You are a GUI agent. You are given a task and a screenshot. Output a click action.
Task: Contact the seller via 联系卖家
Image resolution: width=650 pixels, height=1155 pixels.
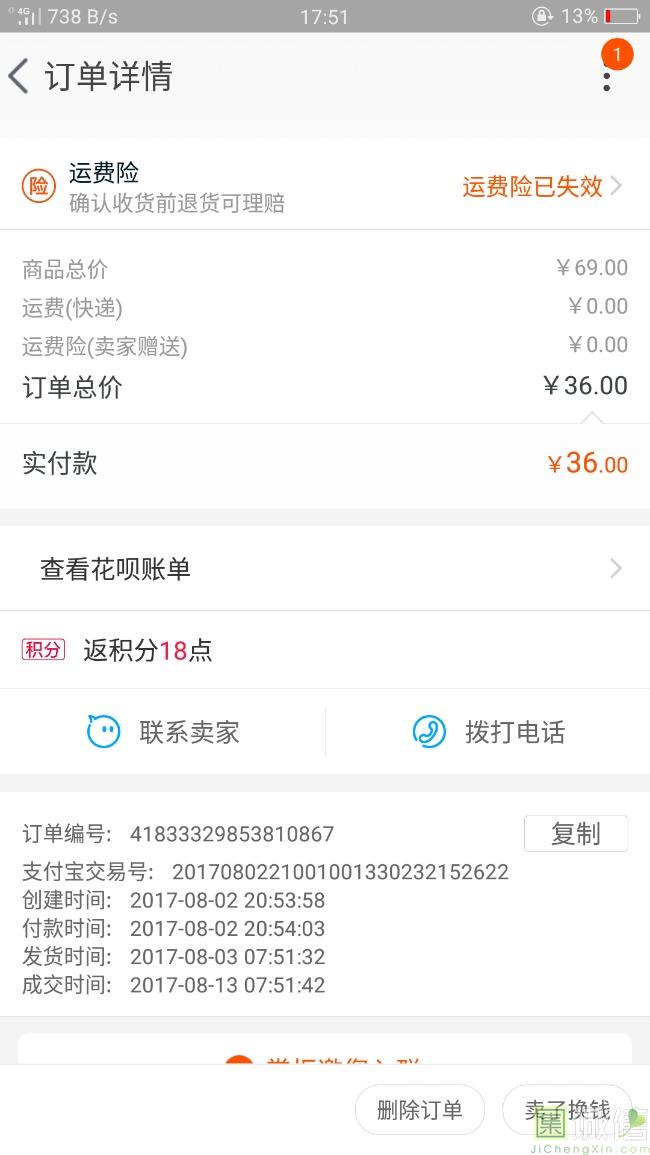click(x=164, y=732)
